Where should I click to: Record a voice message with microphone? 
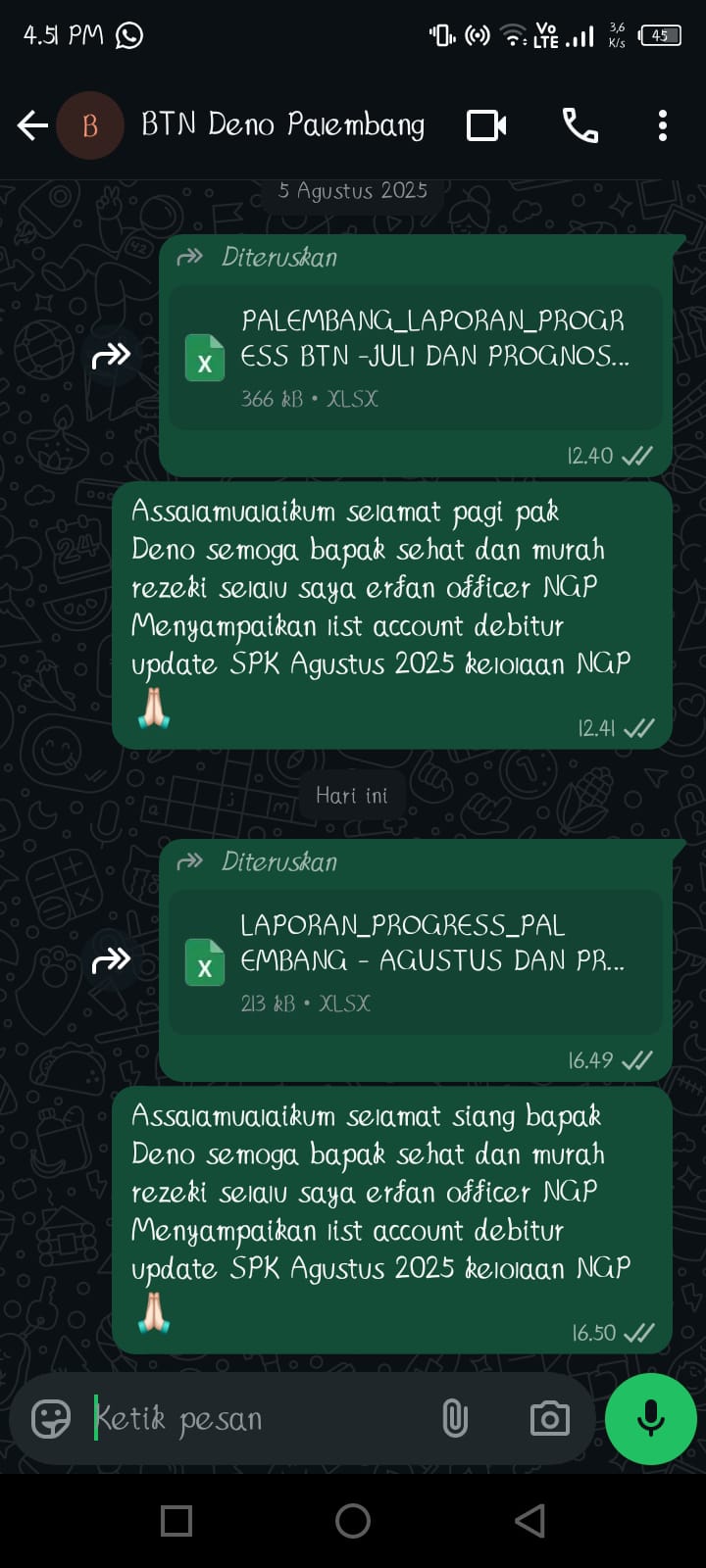(651, 1418)
